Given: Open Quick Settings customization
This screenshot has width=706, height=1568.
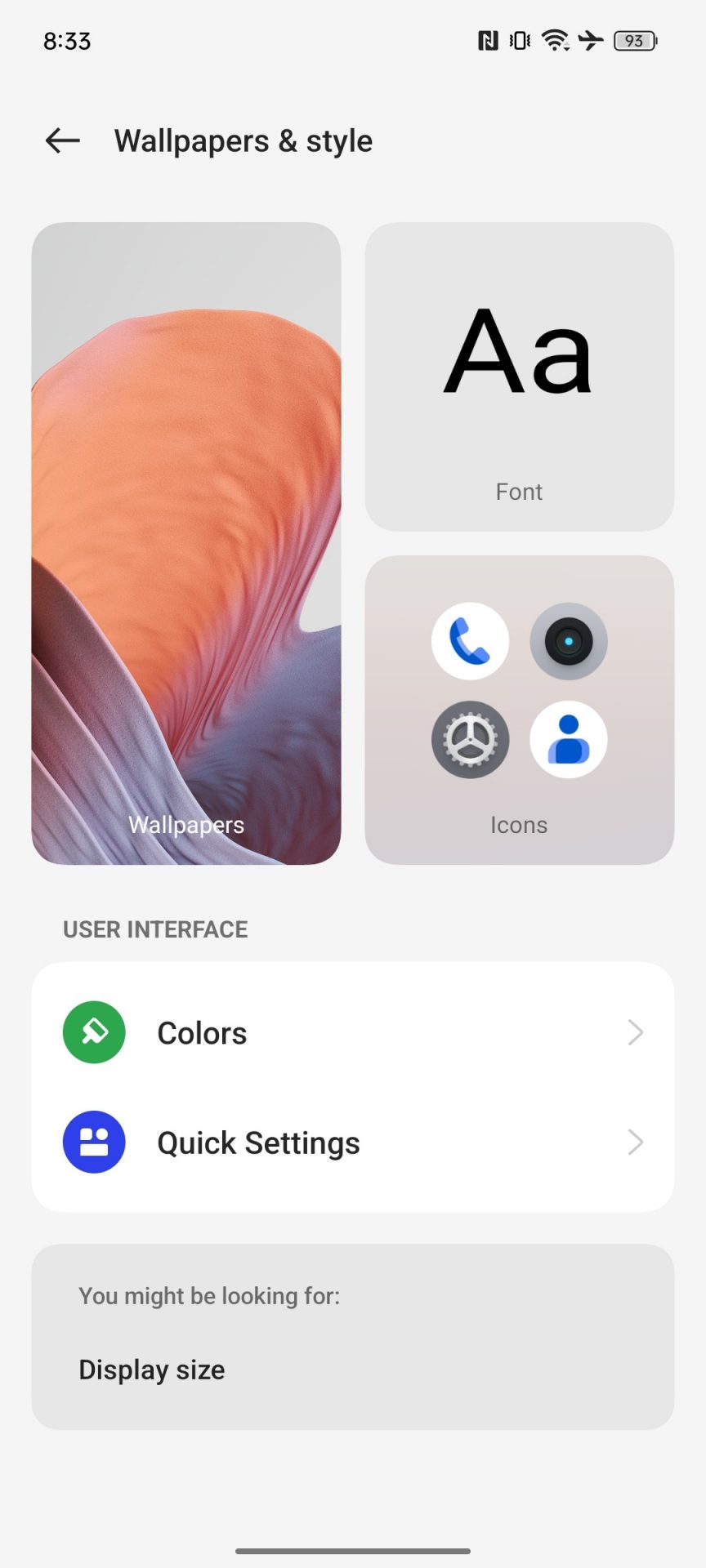Looking at the screenshot, I should click(x=353, y=1143).
